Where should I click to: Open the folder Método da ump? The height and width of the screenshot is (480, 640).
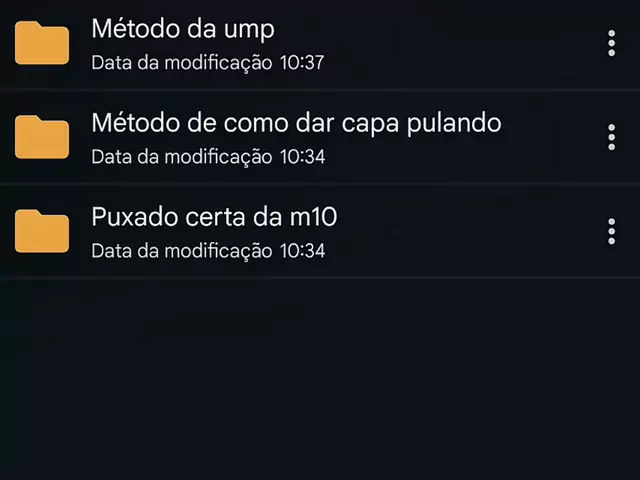click(x=182, y=43)
